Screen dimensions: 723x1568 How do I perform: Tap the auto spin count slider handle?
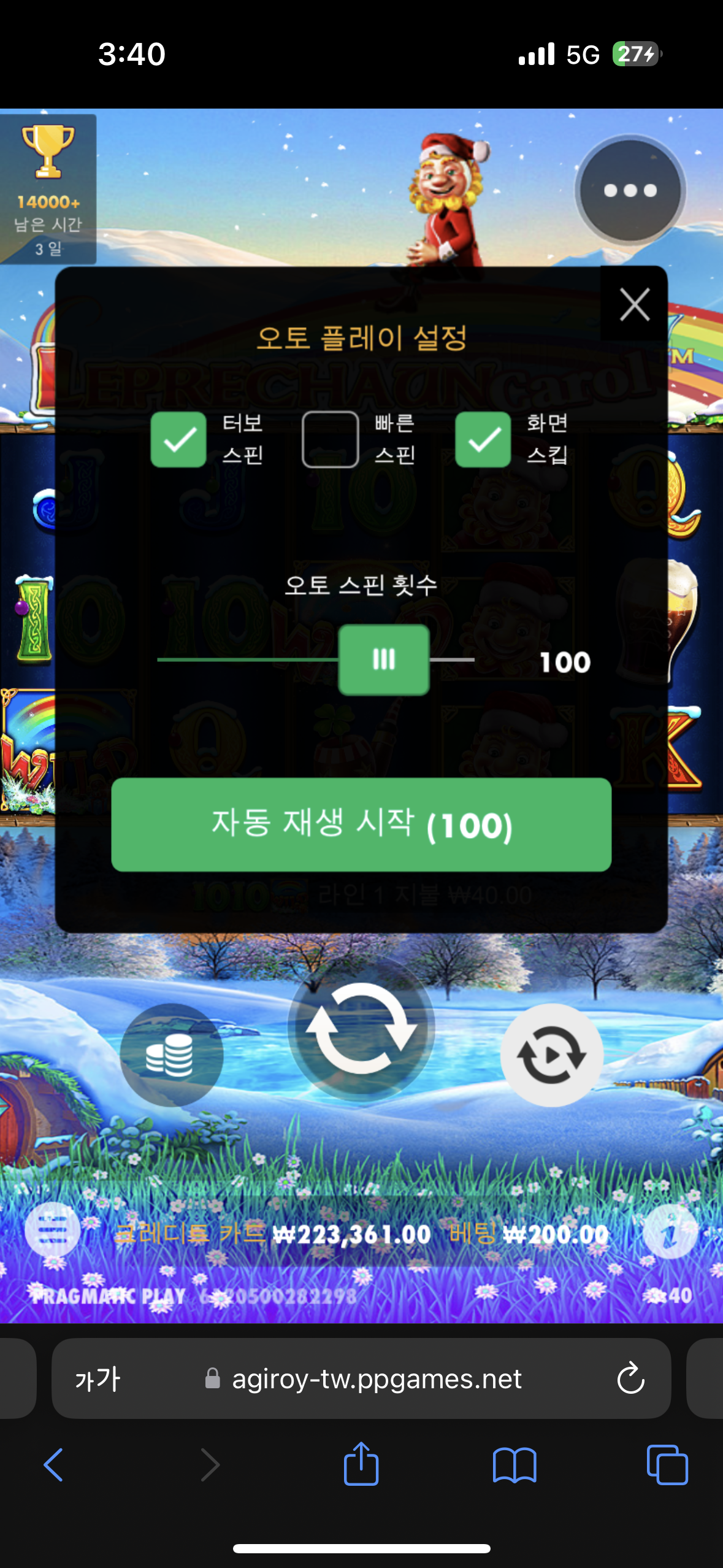tap(384, 659)
